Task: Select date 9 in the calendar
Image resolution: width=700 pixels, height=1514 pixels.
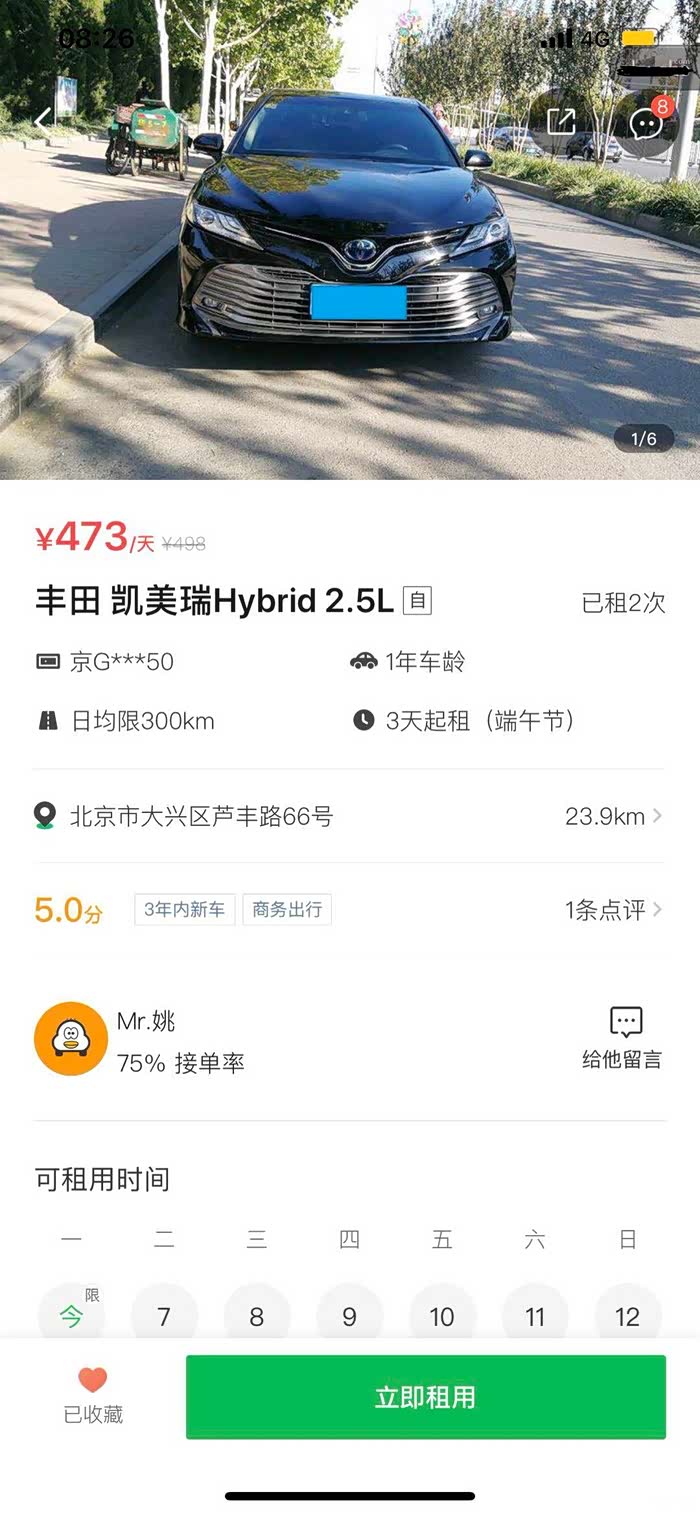Action: pyautogui.click(x=349, y=1316)
